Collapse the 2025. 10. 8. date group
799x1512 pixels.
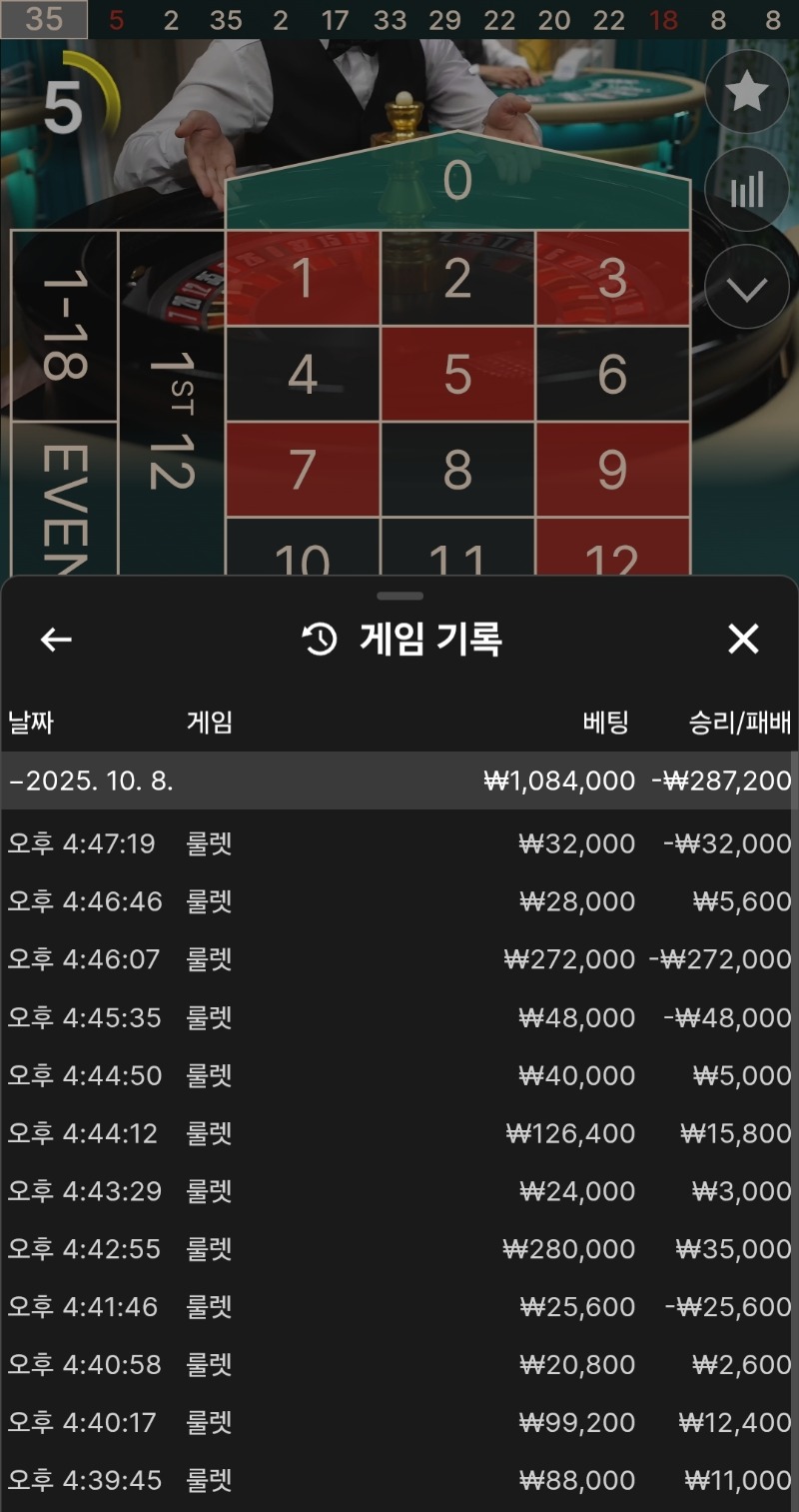click(x=90, y=780)
